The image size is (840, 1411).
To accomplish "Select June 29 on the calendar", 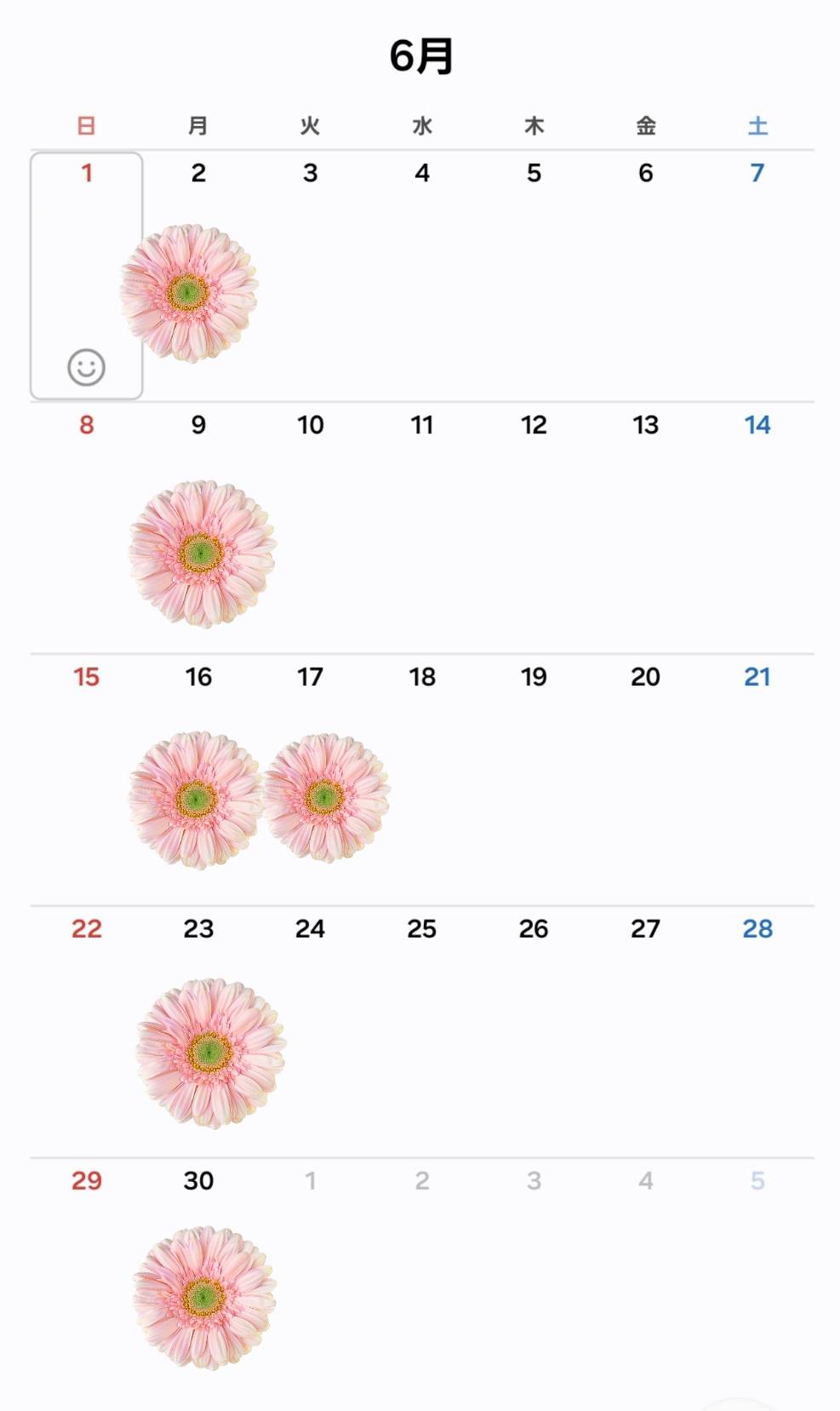I will coord(86,1181).
